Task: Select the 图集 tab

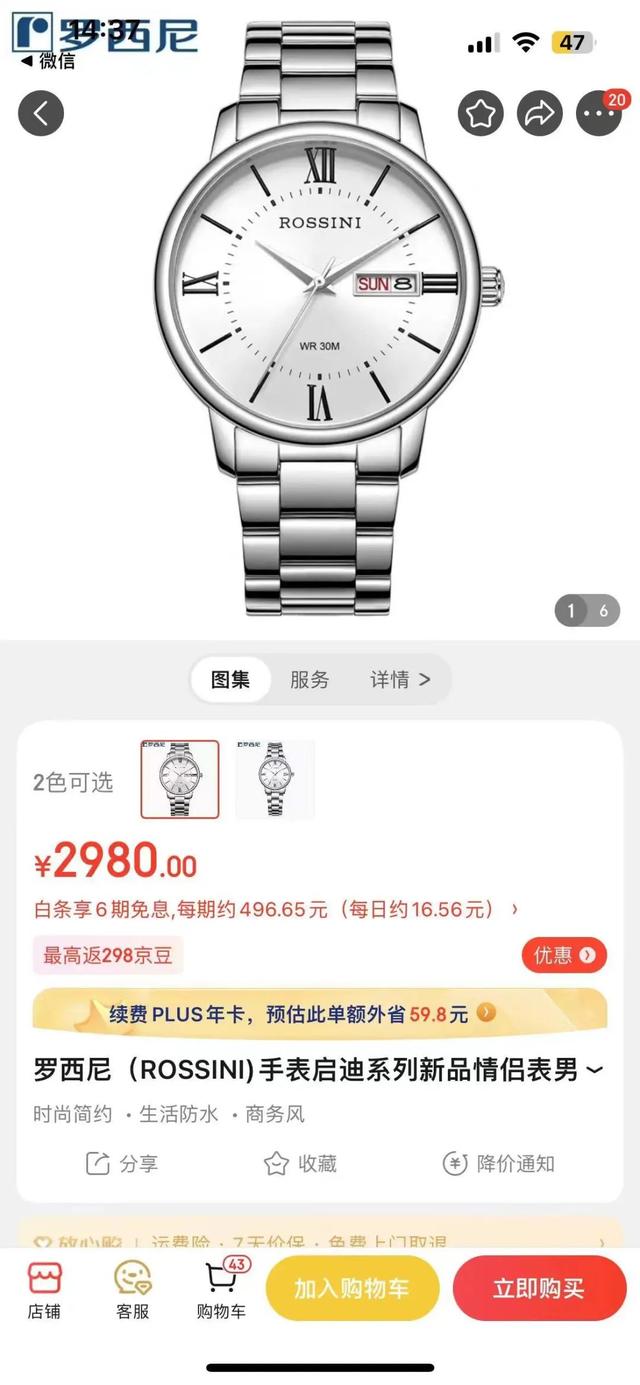Action: click(x=231, y=680)
